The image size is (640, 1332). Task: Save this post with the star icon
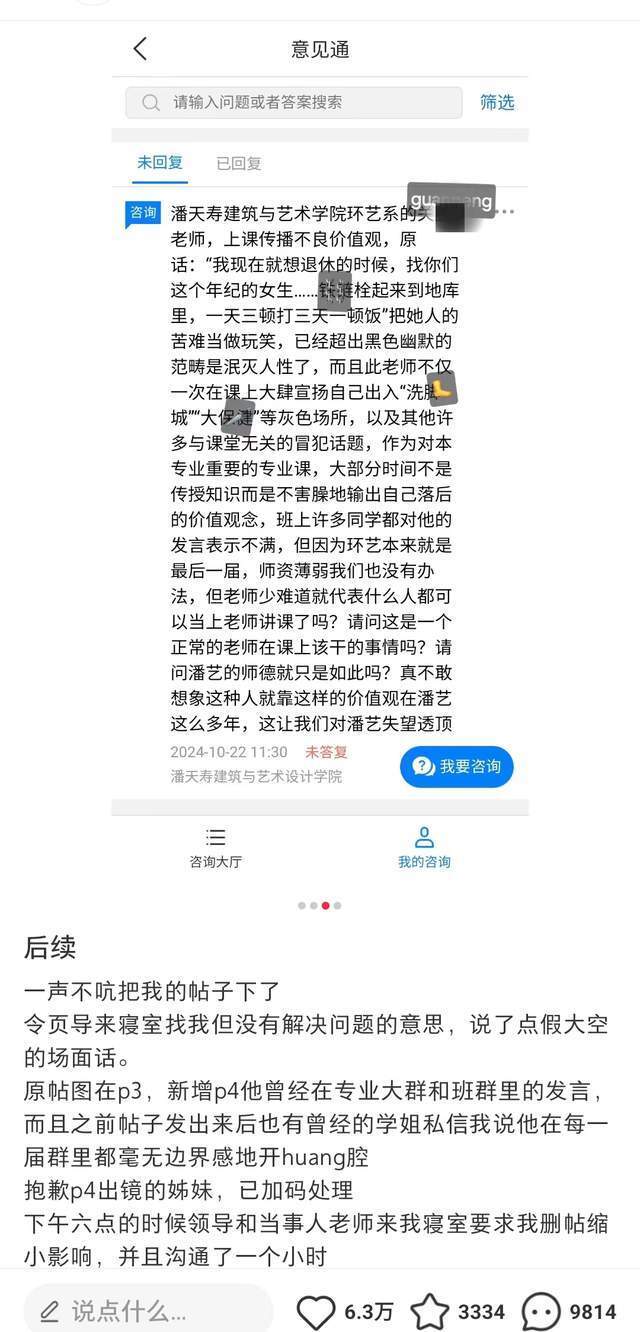pyautogui.click(x=430, y=1311)
